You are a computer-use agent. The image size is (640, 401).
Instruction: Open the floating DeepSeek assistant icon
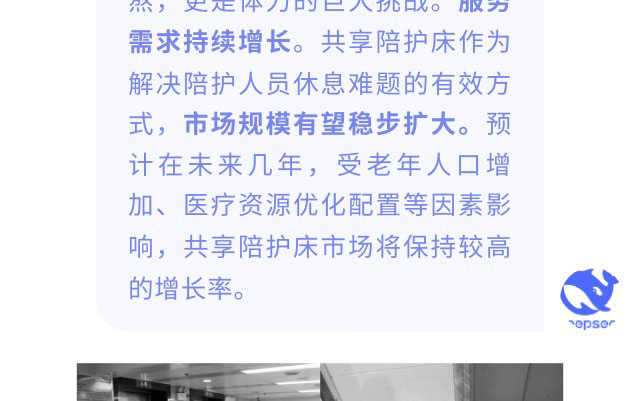point(589,298)
